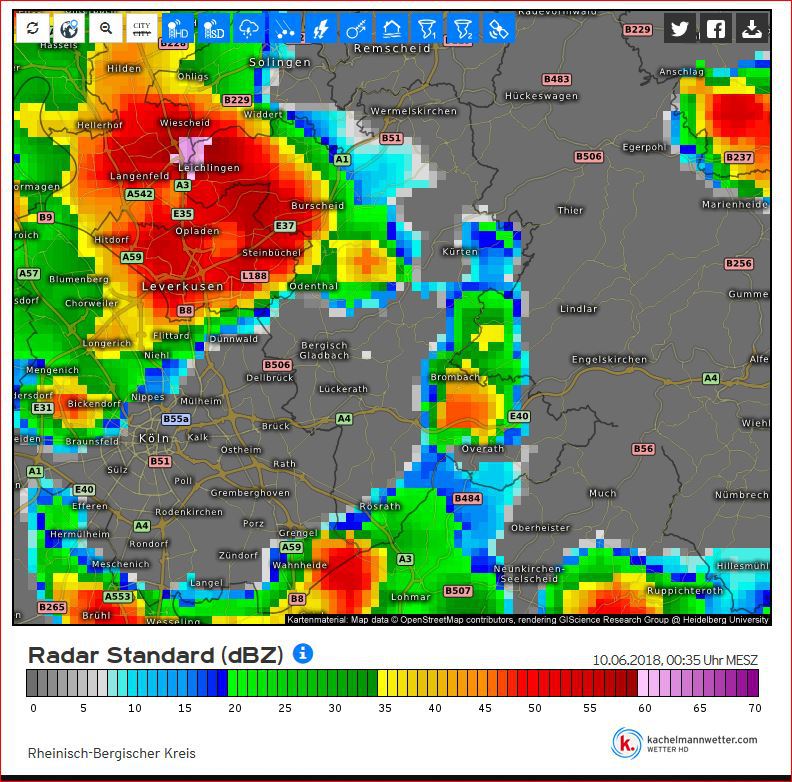The height and width of the screenshot is (782, 792).
Task: Switch to HD radar view
Action: tap(178, 28)
